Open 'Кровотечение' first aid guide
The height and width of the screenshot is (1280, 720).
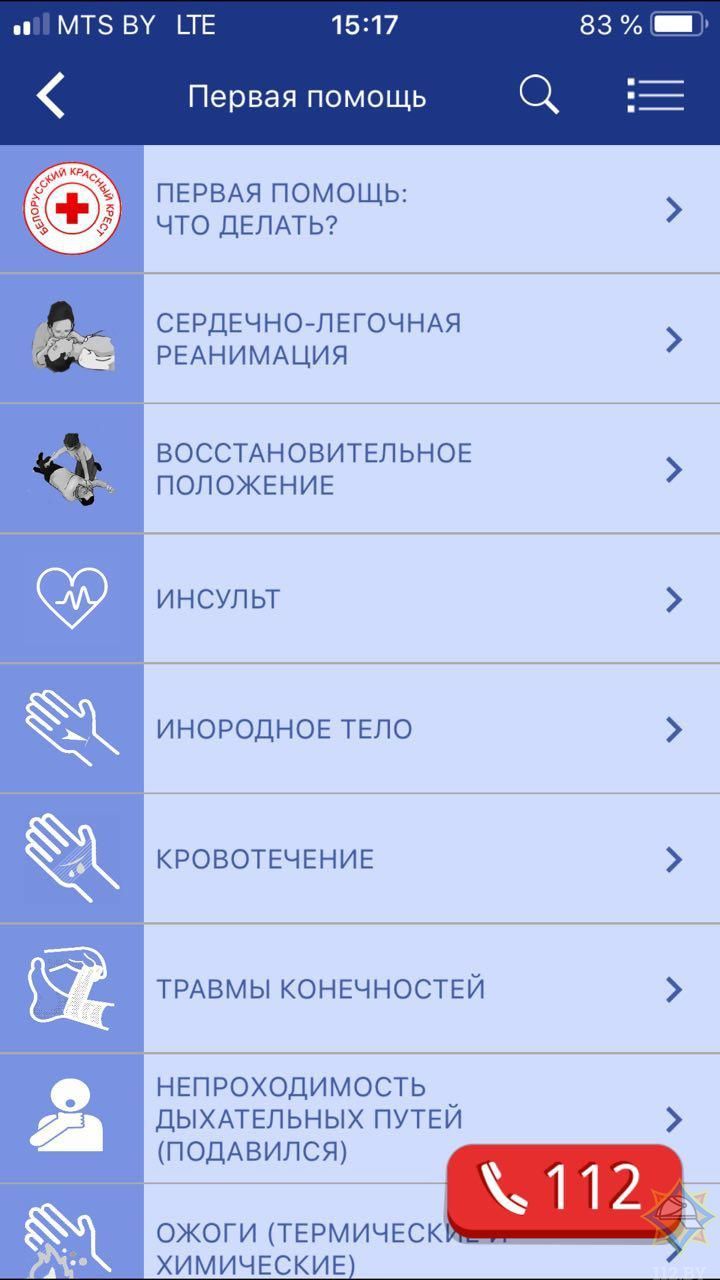tap(400, 859)
